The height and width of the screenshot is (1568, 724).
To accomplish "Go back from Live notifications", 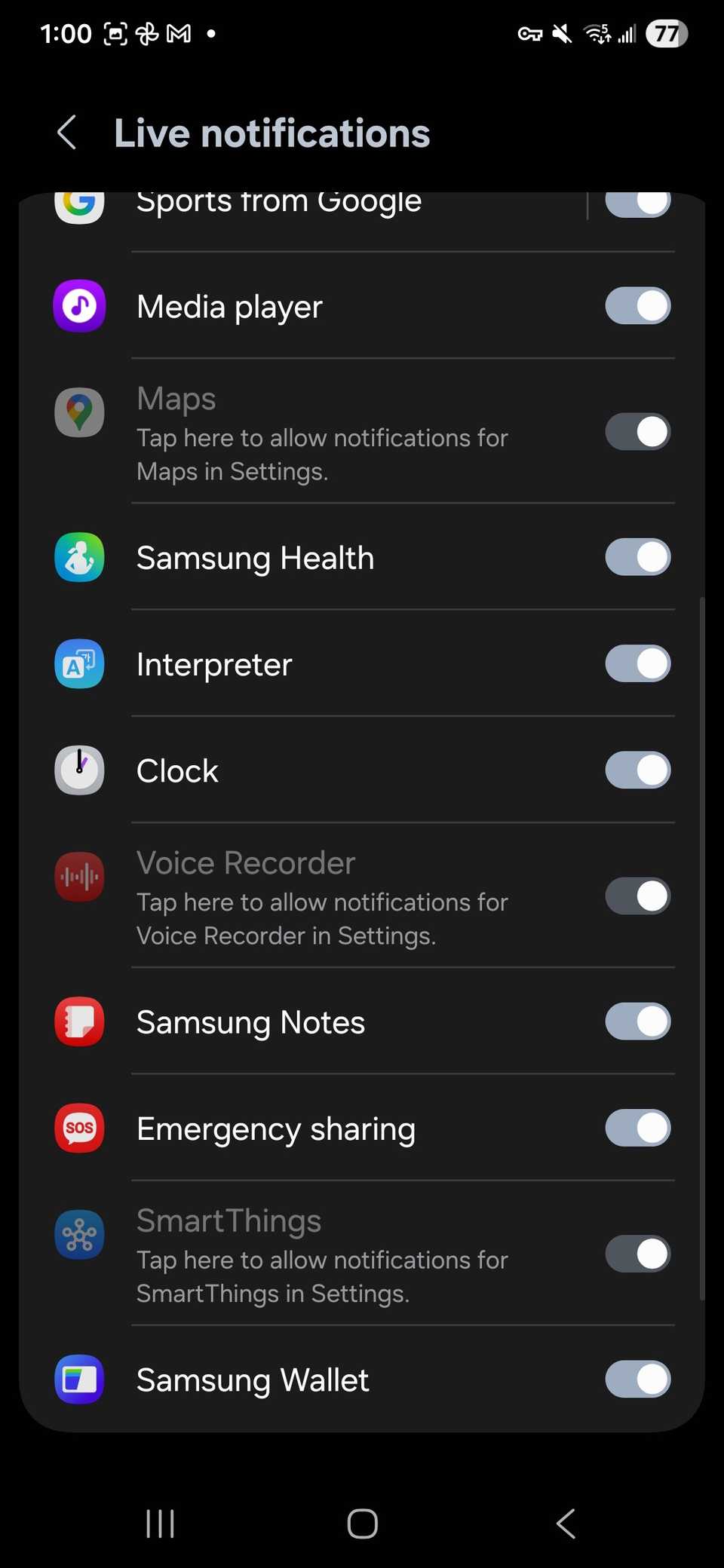I will pyautogui.click(x=66, y=133).
